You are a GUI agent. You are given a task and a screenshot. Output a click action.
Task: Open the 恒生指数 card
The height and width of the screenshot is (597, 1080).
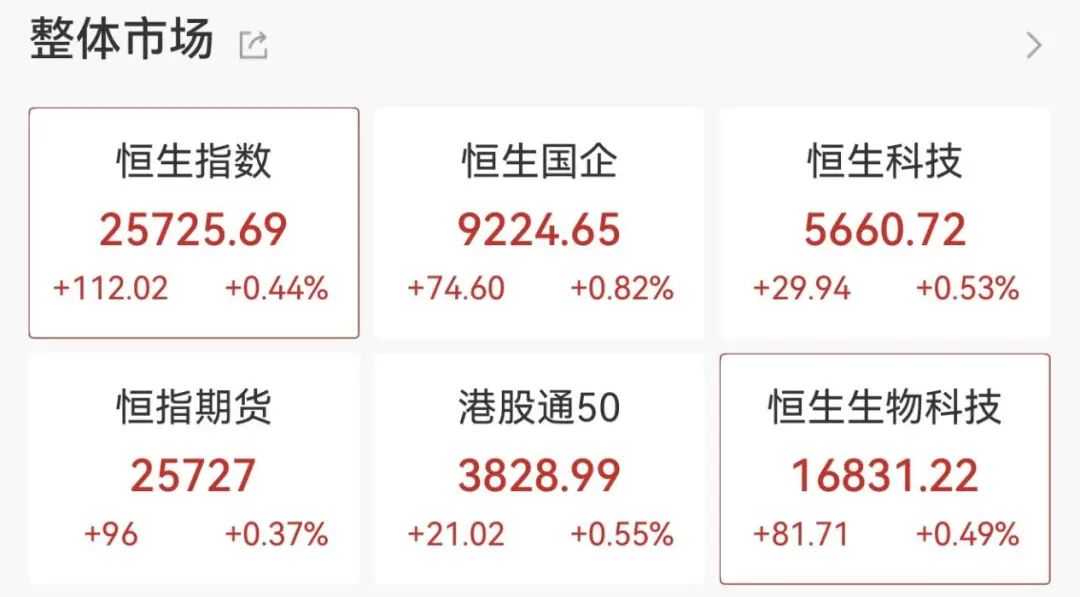193,223
